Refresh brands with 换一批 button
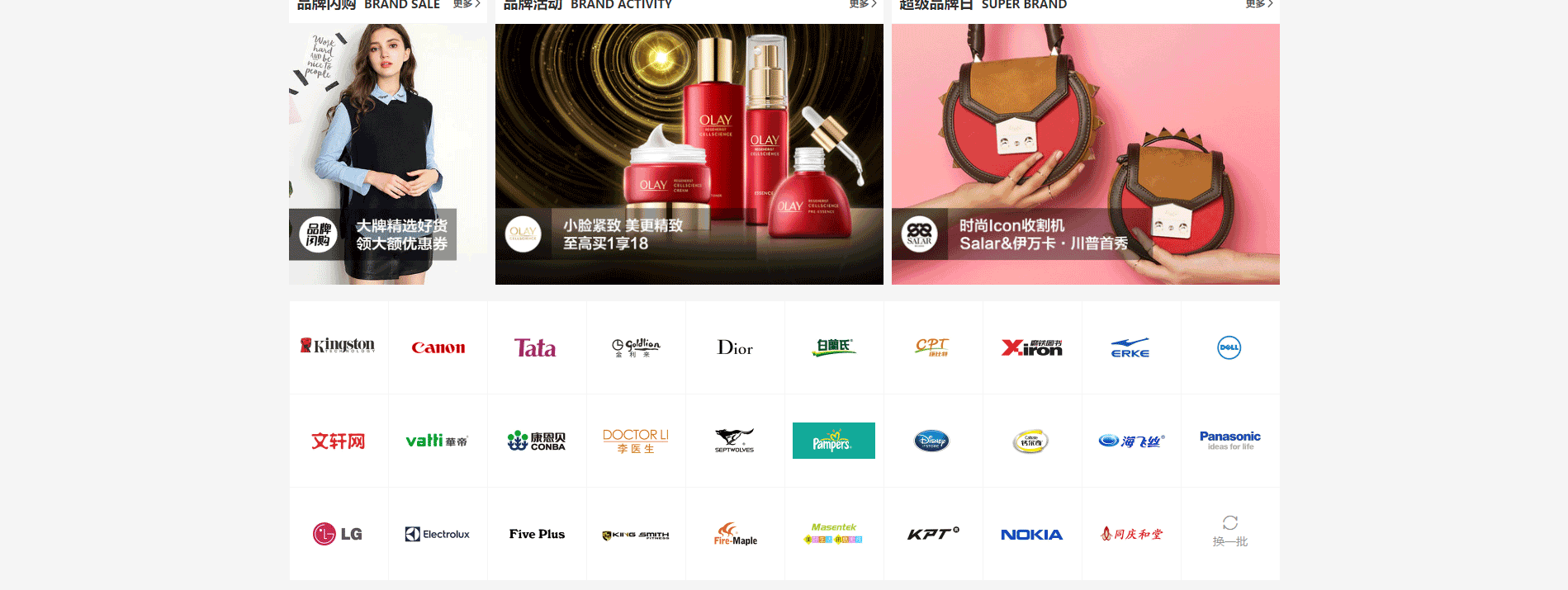1568x590 pixels. pos(1229,532)
